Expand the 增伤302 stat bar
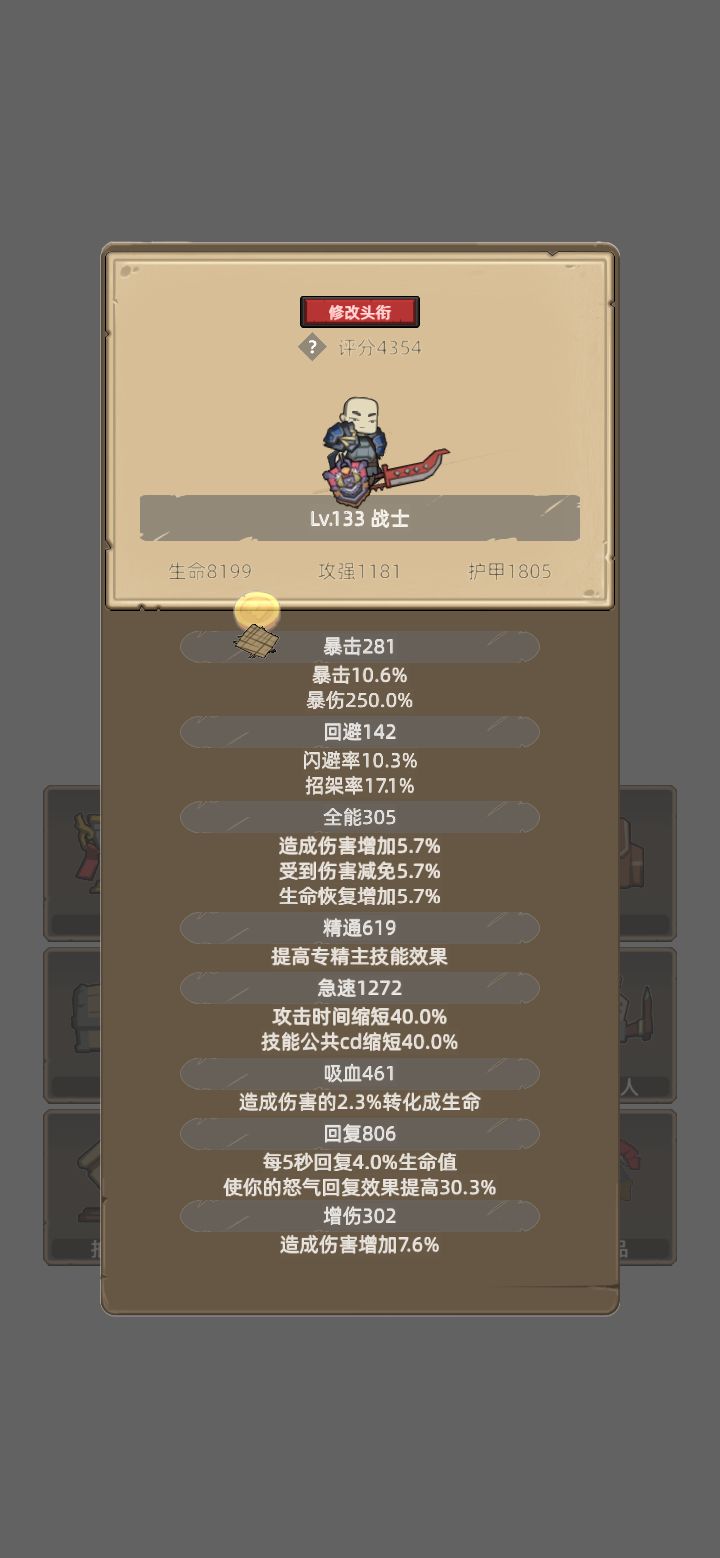This screenshot has width=720, height=1558. [360, 1216]
